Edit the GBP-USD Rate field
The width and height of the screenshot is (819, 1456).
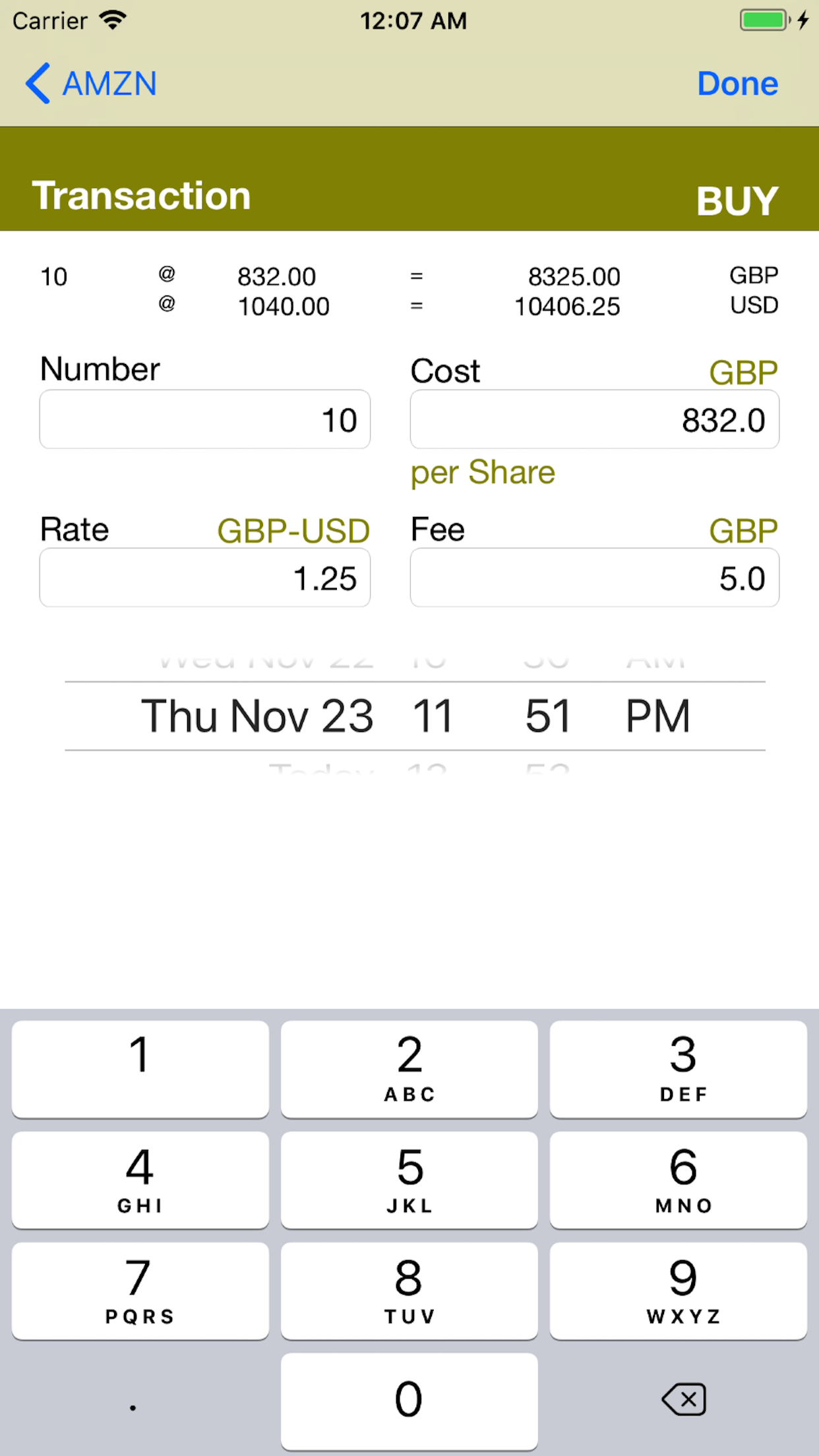point(204,578)
